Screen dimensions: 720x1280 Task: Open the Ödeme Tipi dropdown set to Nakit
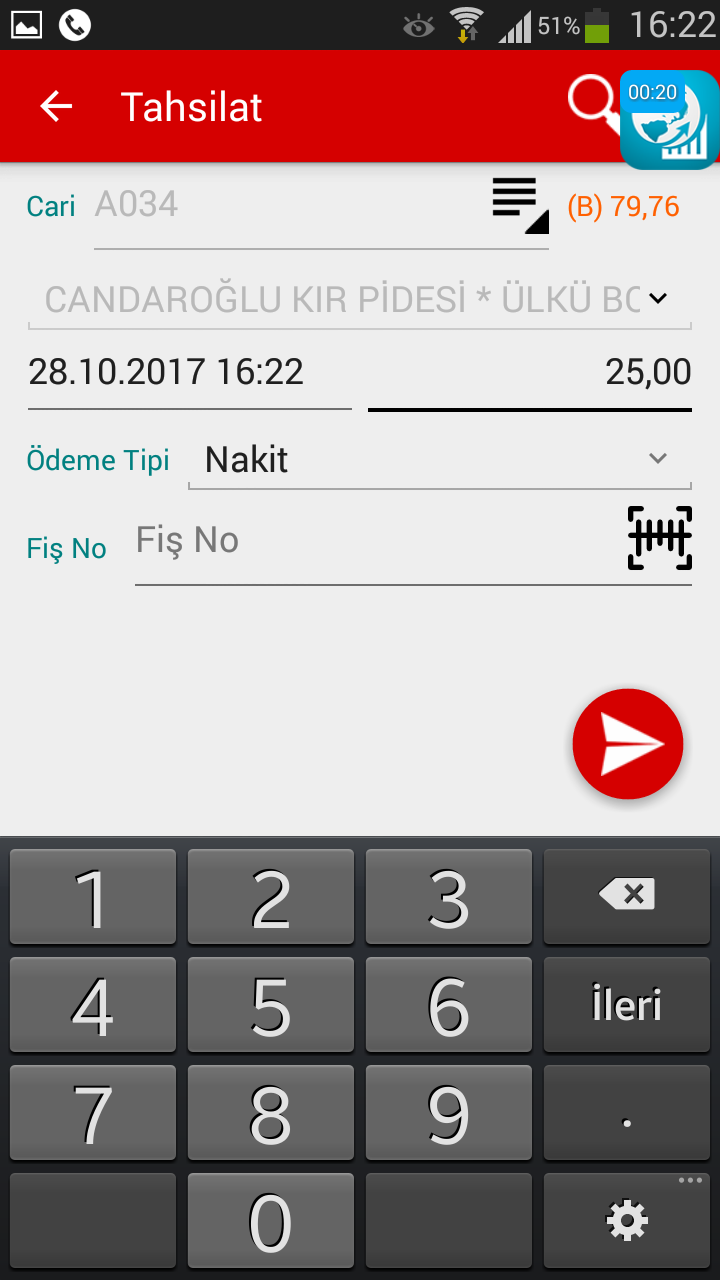440,460
